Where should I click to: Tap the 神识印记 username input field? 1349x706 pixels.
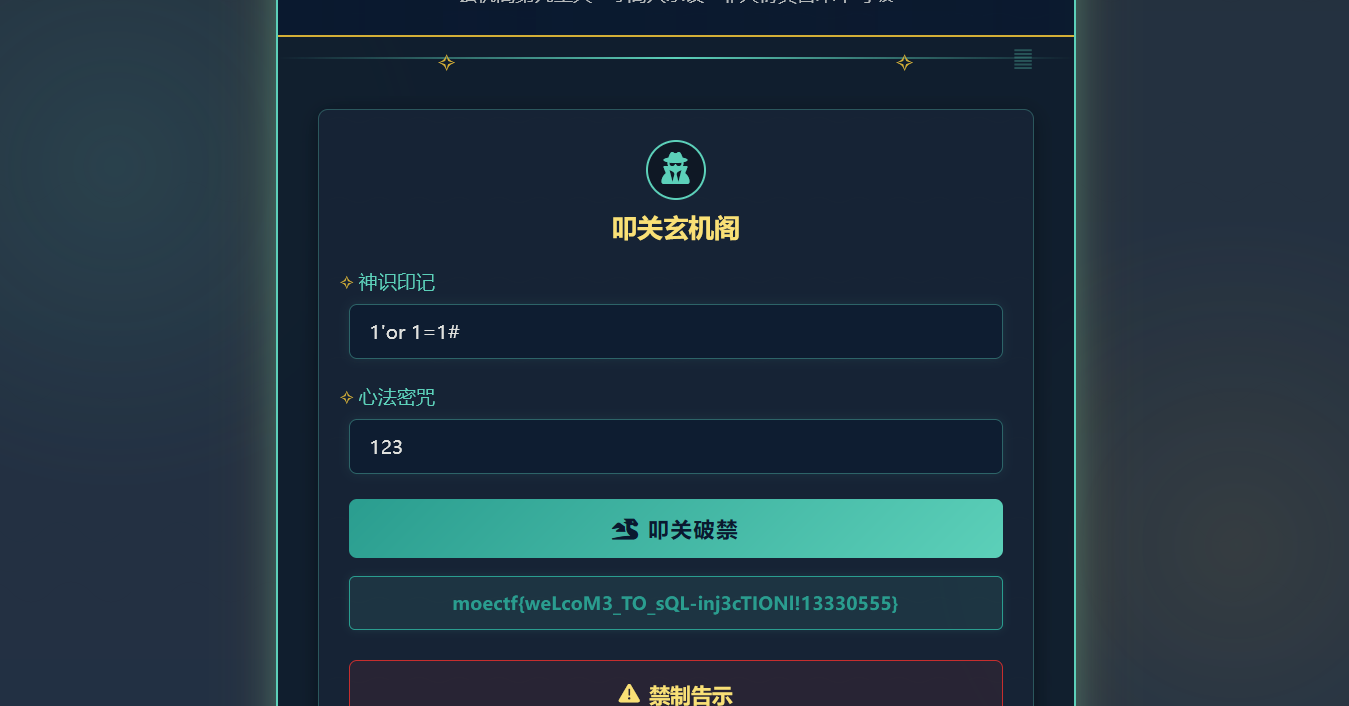click(x=675, y=331)
